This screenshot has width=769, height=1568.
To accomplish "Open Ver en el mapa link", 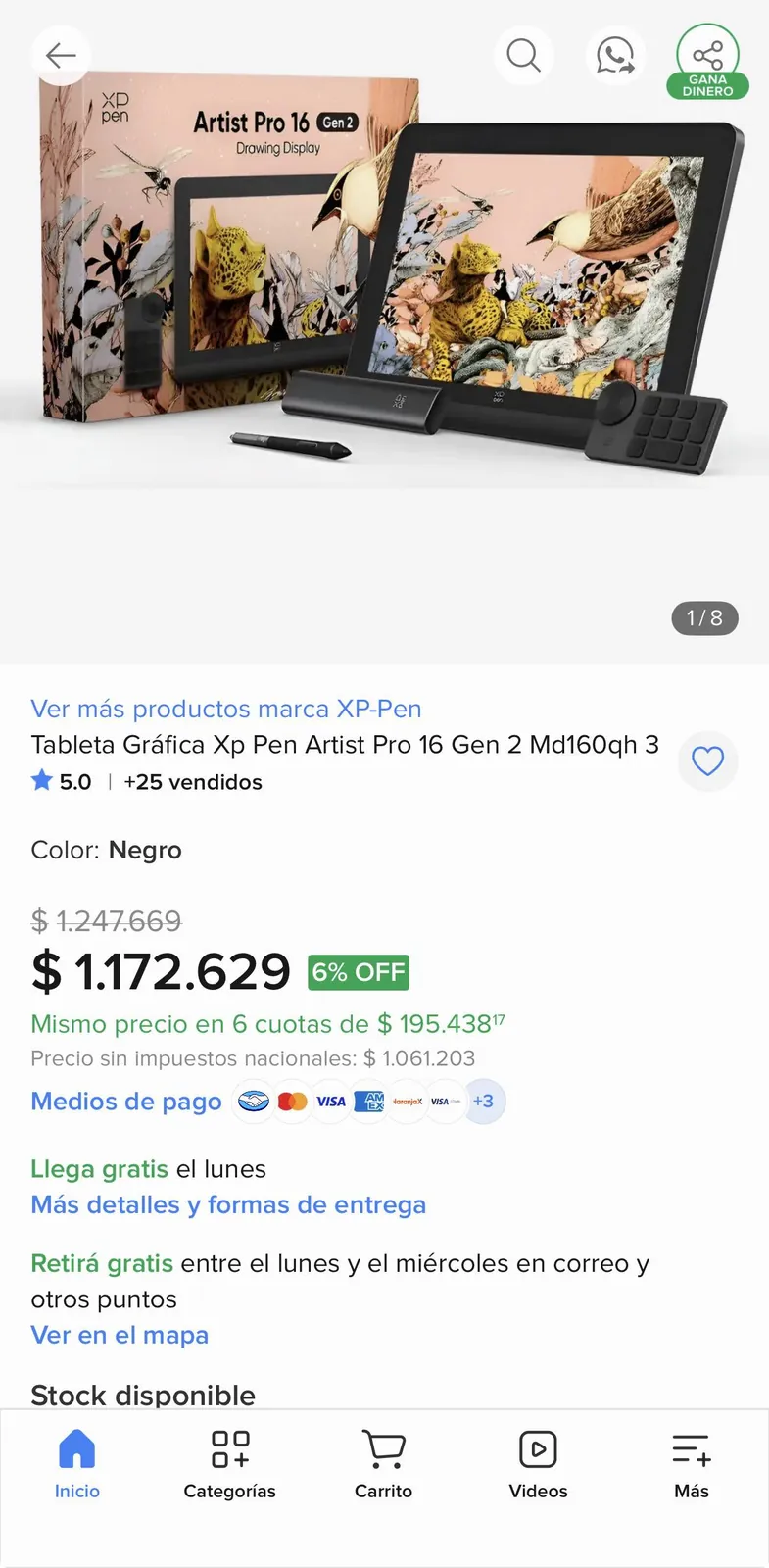I will click(120, 1335).
